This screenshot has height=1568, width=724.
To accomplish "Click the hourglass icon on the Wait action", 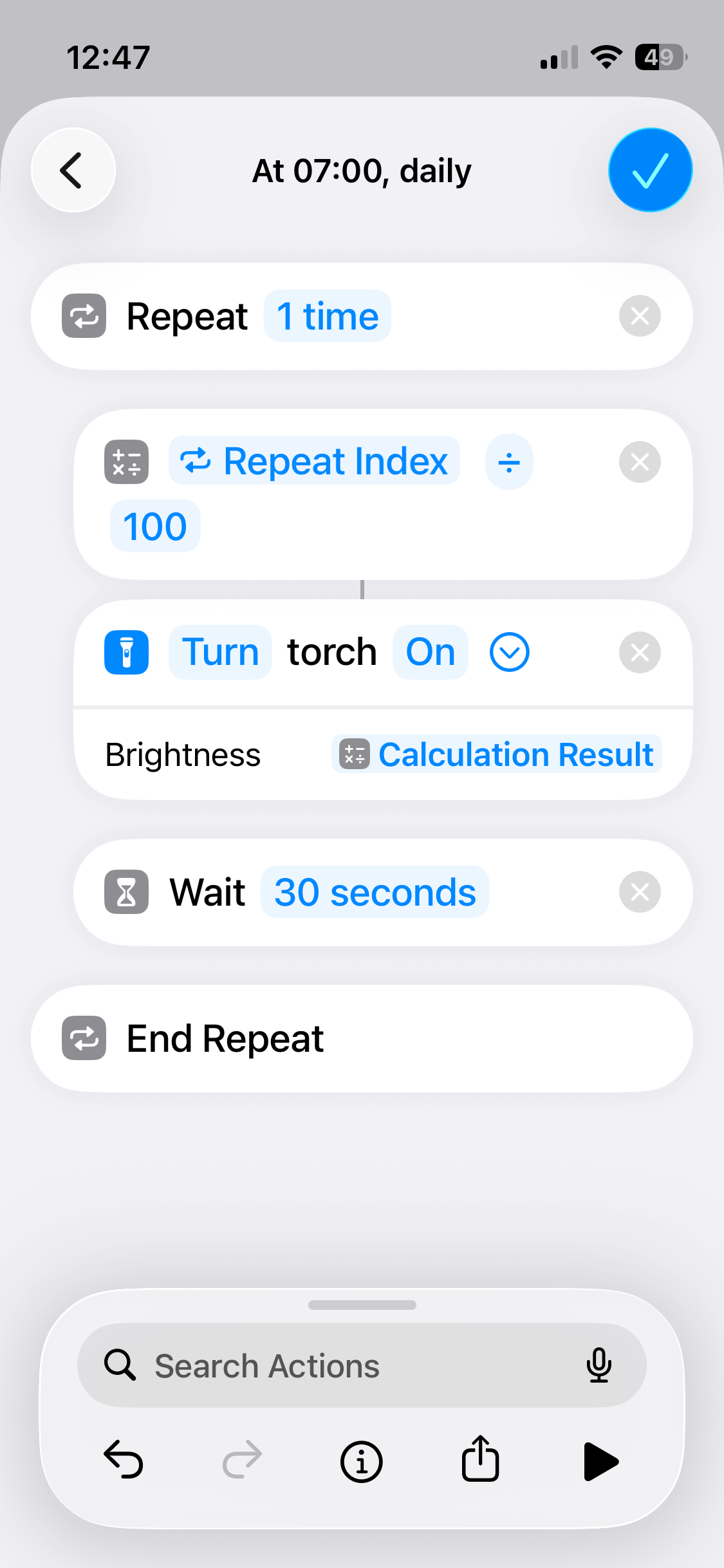I will click(x=126, y=891).
